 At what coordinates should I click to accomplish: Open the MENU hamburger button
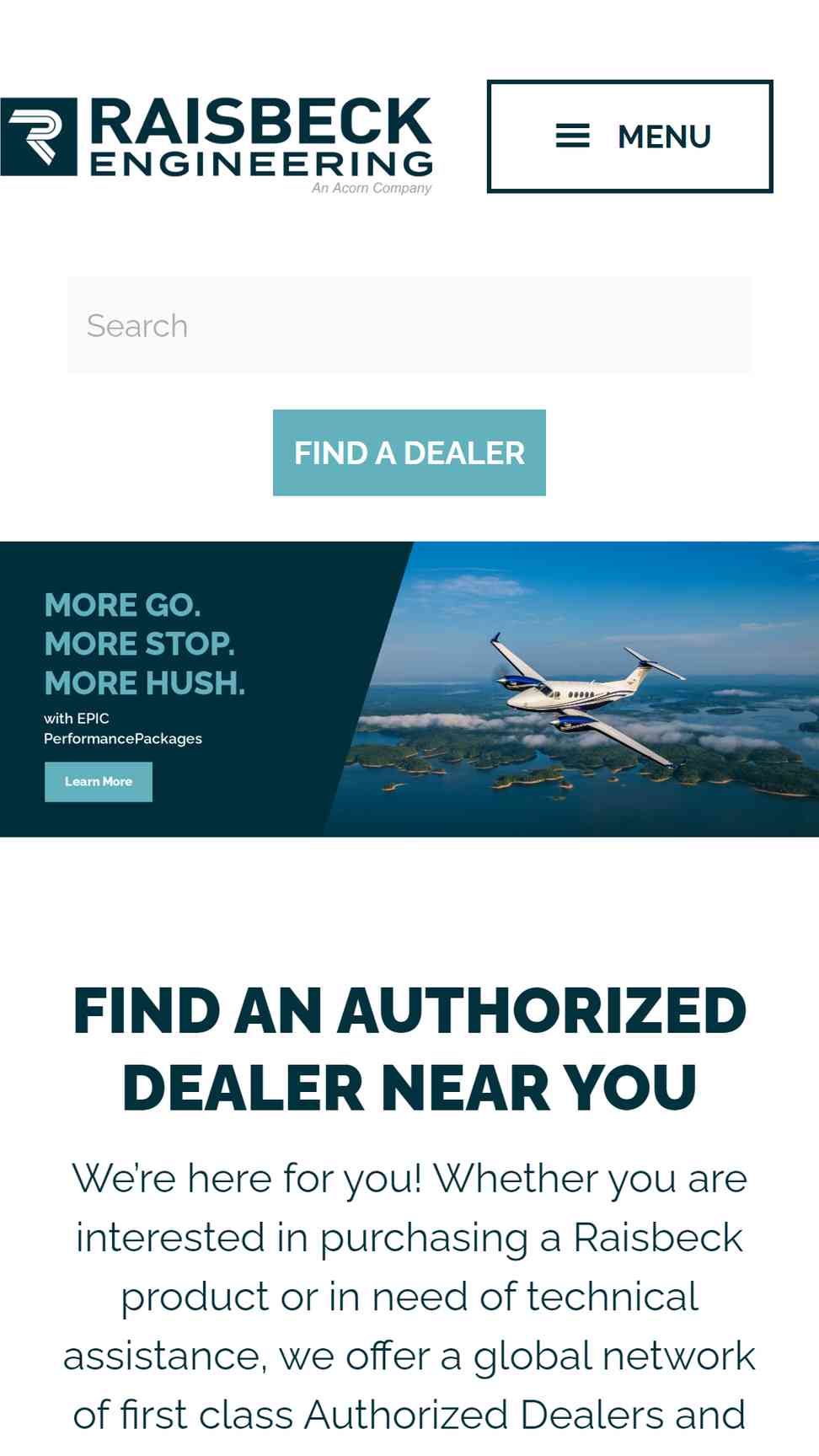(x=629, y=136)
